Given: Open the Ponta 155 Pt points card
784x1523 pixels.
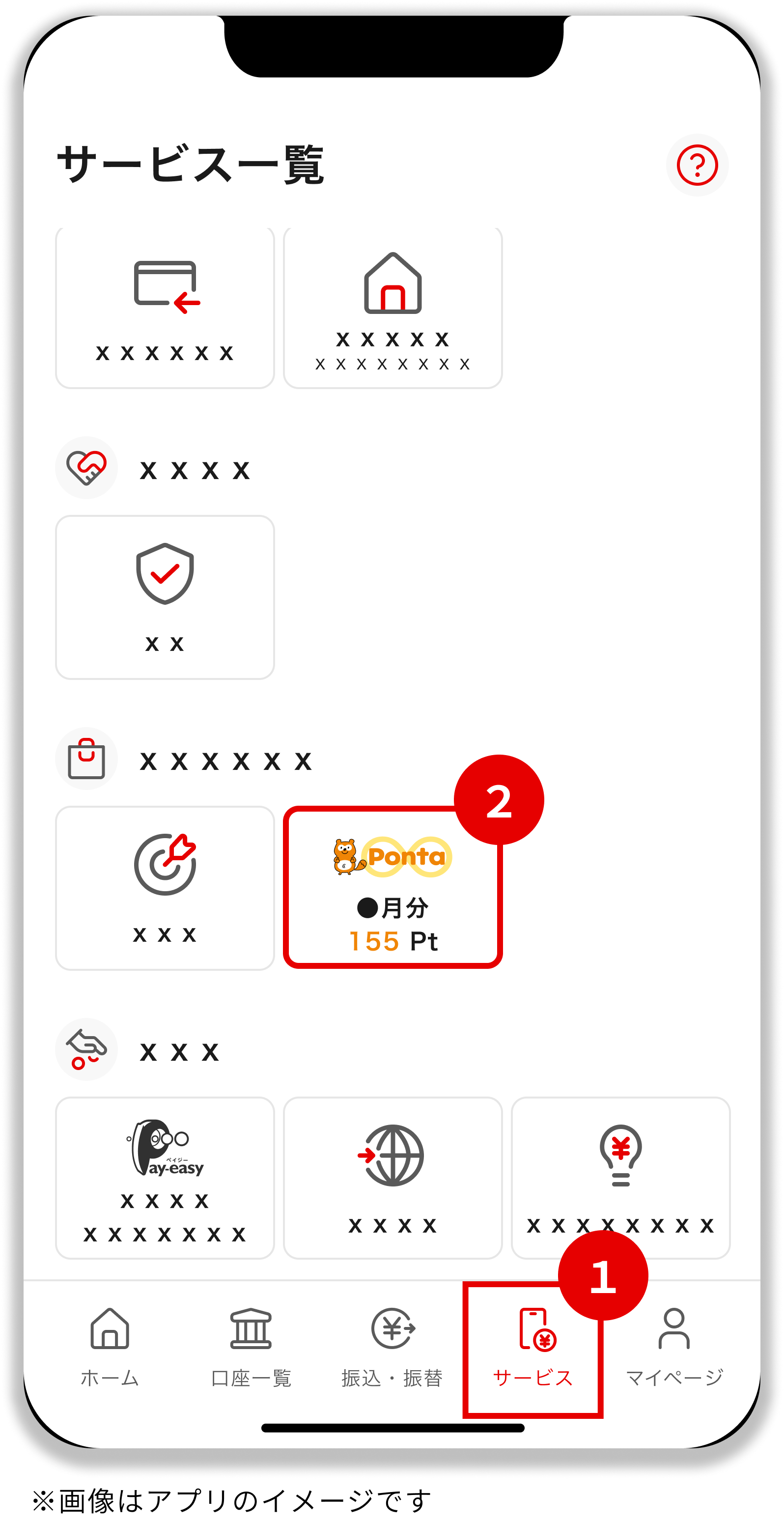Looking at the screenshot, I should point(392,887).
